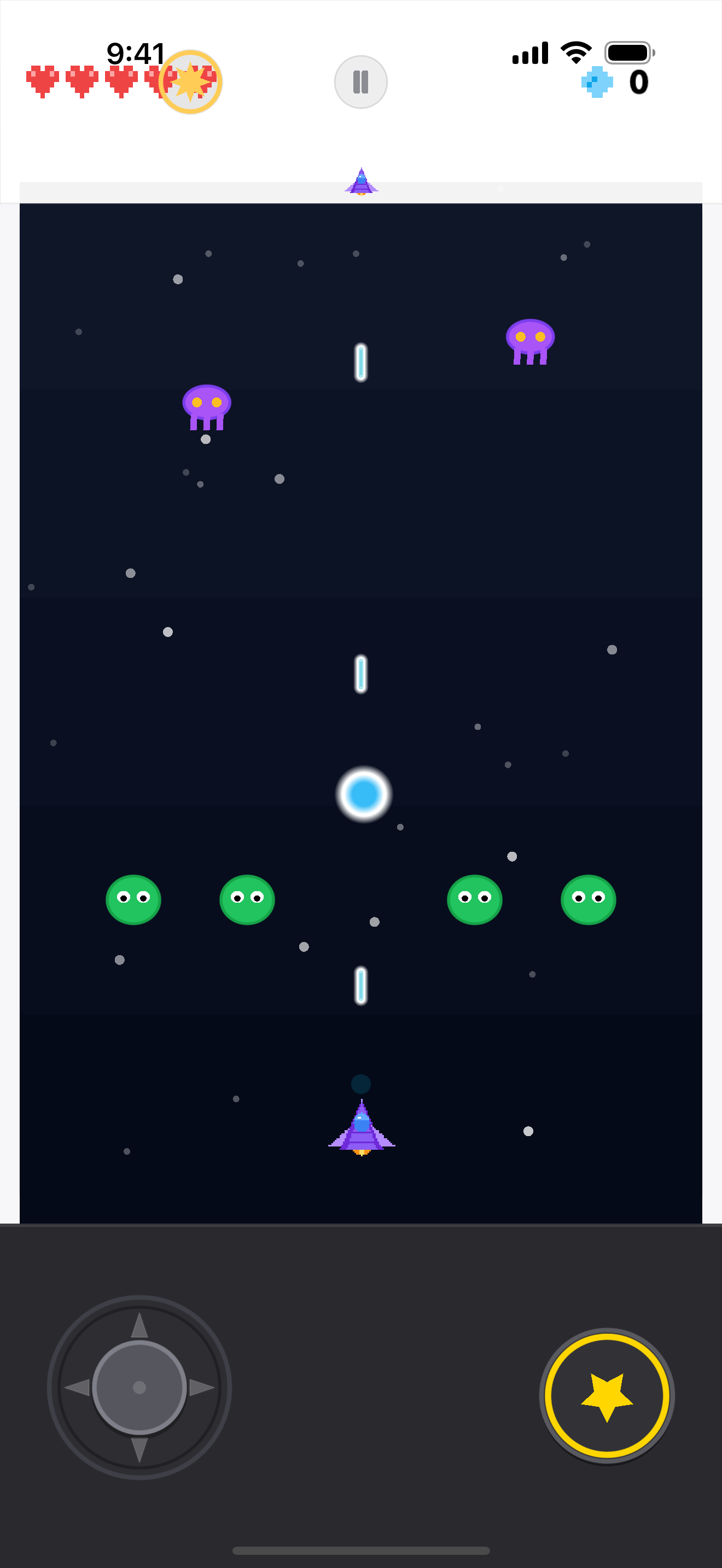Screen dimensions: 722x1568
Task: Tap the yellow star fire button
Action: coord(607,1396)
